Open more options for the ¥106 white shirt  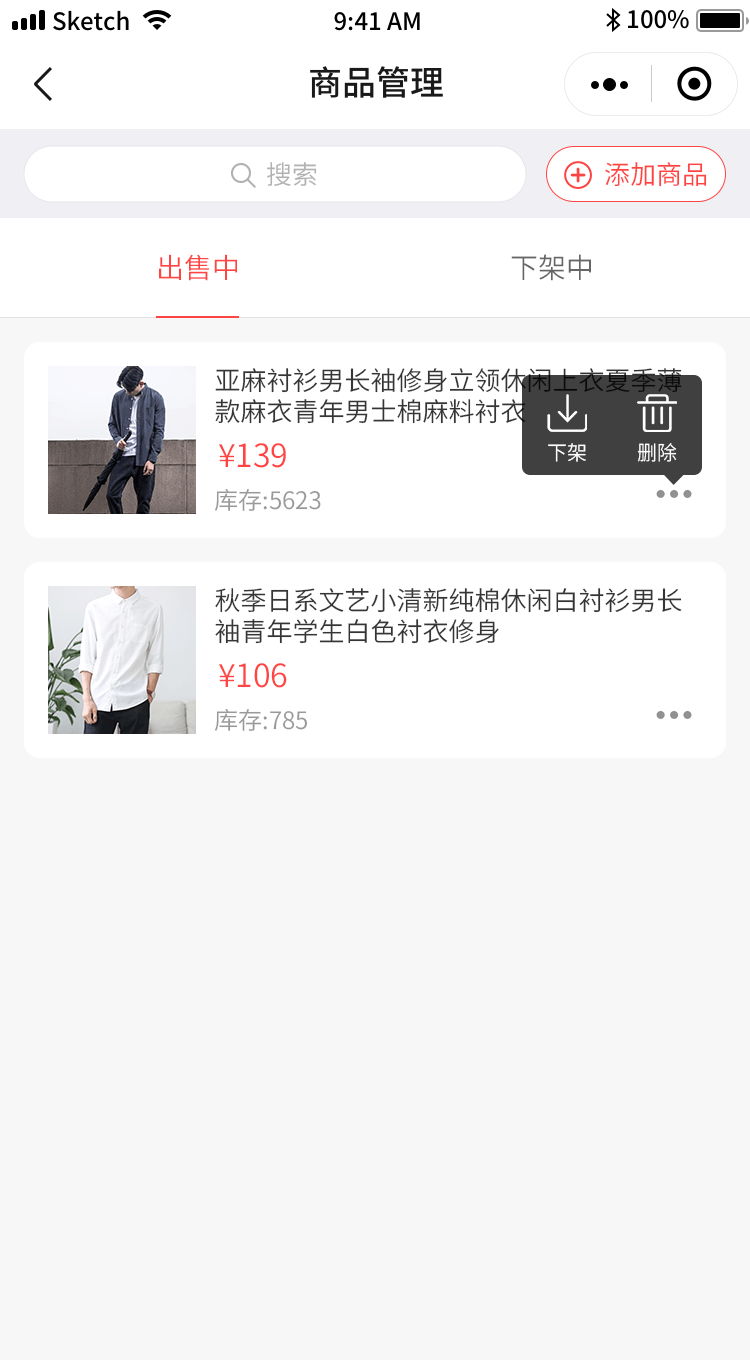click(674, 715)
